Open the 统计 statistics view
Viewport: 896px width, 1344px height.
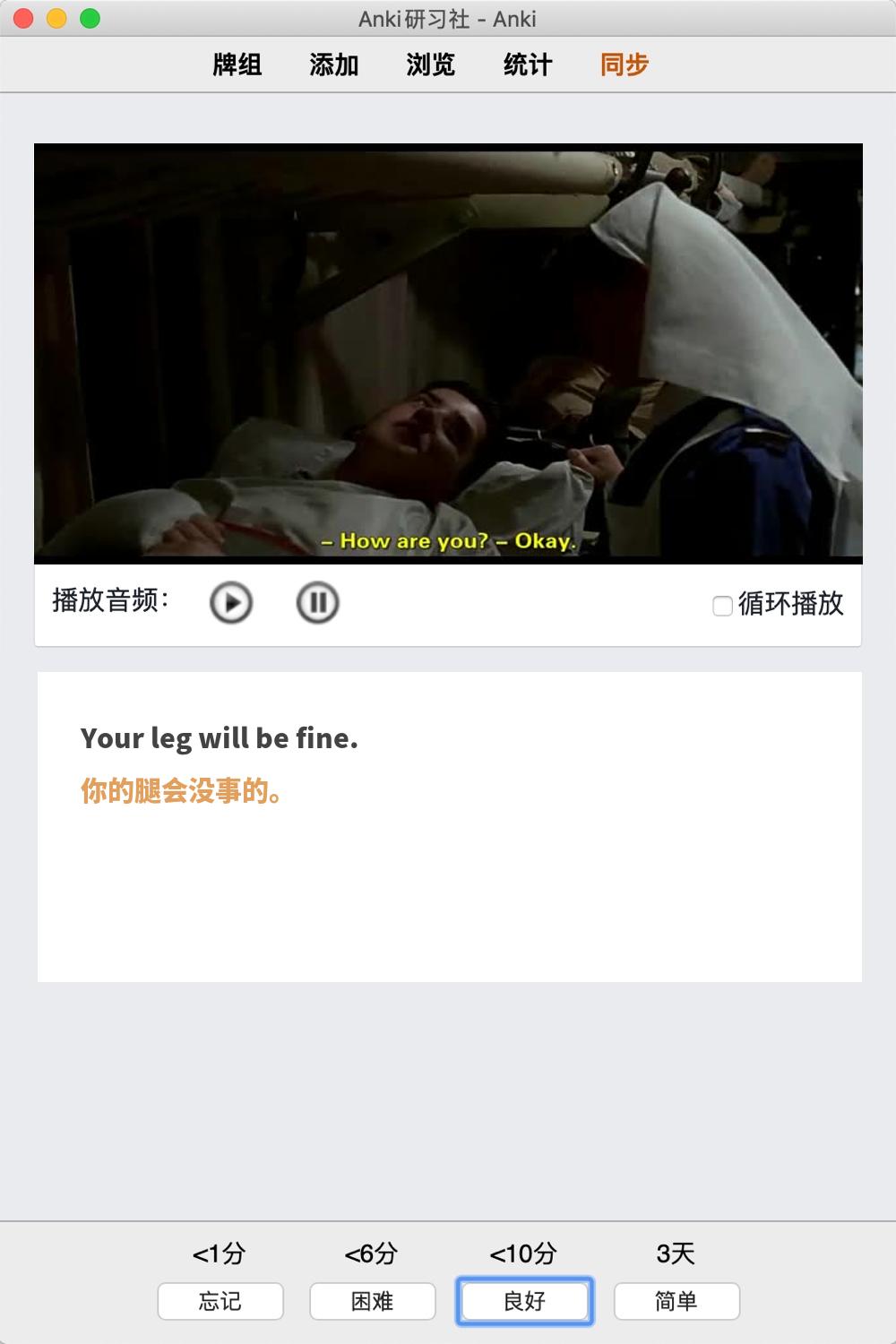click(528, 65)
